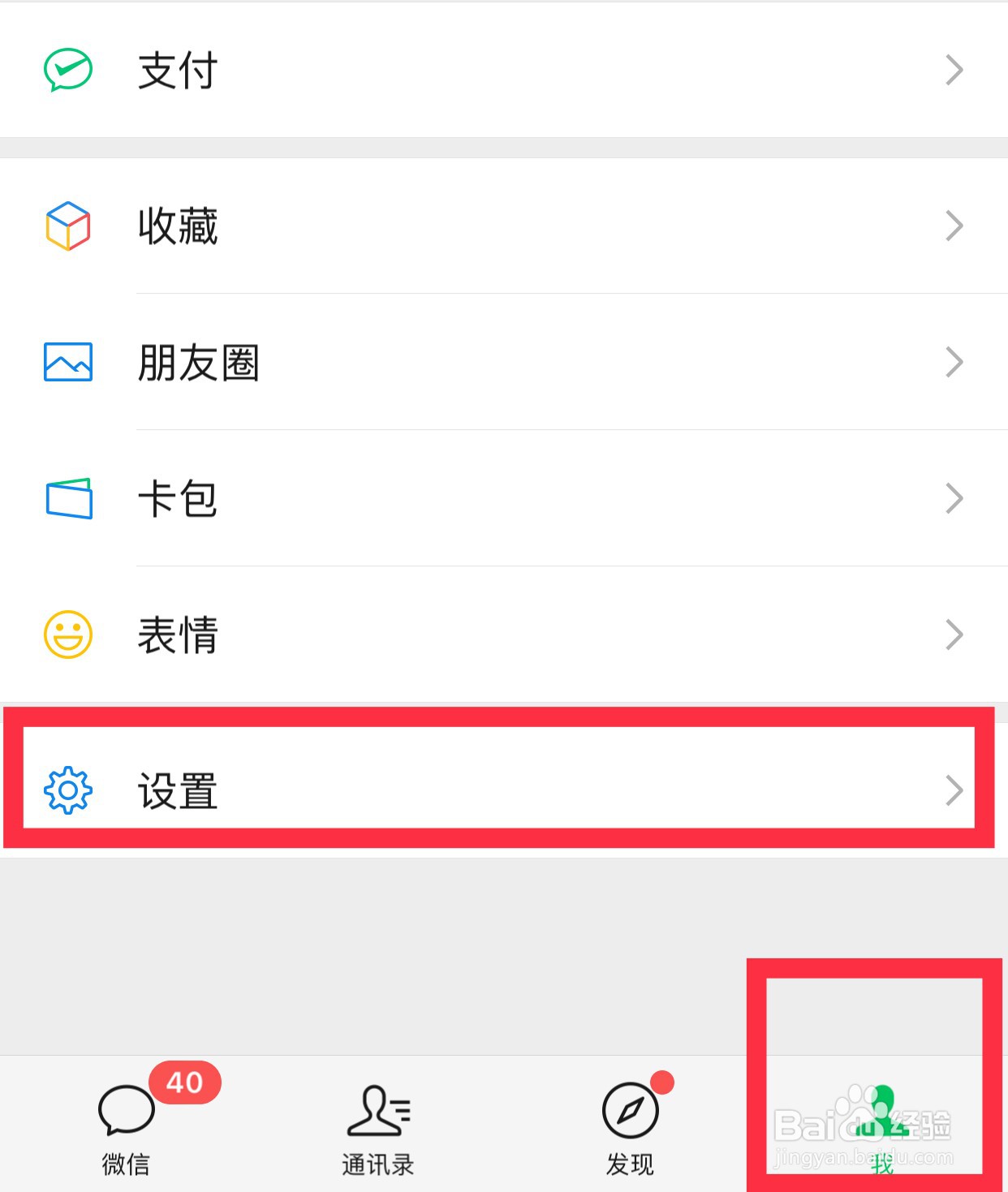Click the blue Settings gear icon
The height and width of the screenshot is (1192, 1008).
(68, 790)
